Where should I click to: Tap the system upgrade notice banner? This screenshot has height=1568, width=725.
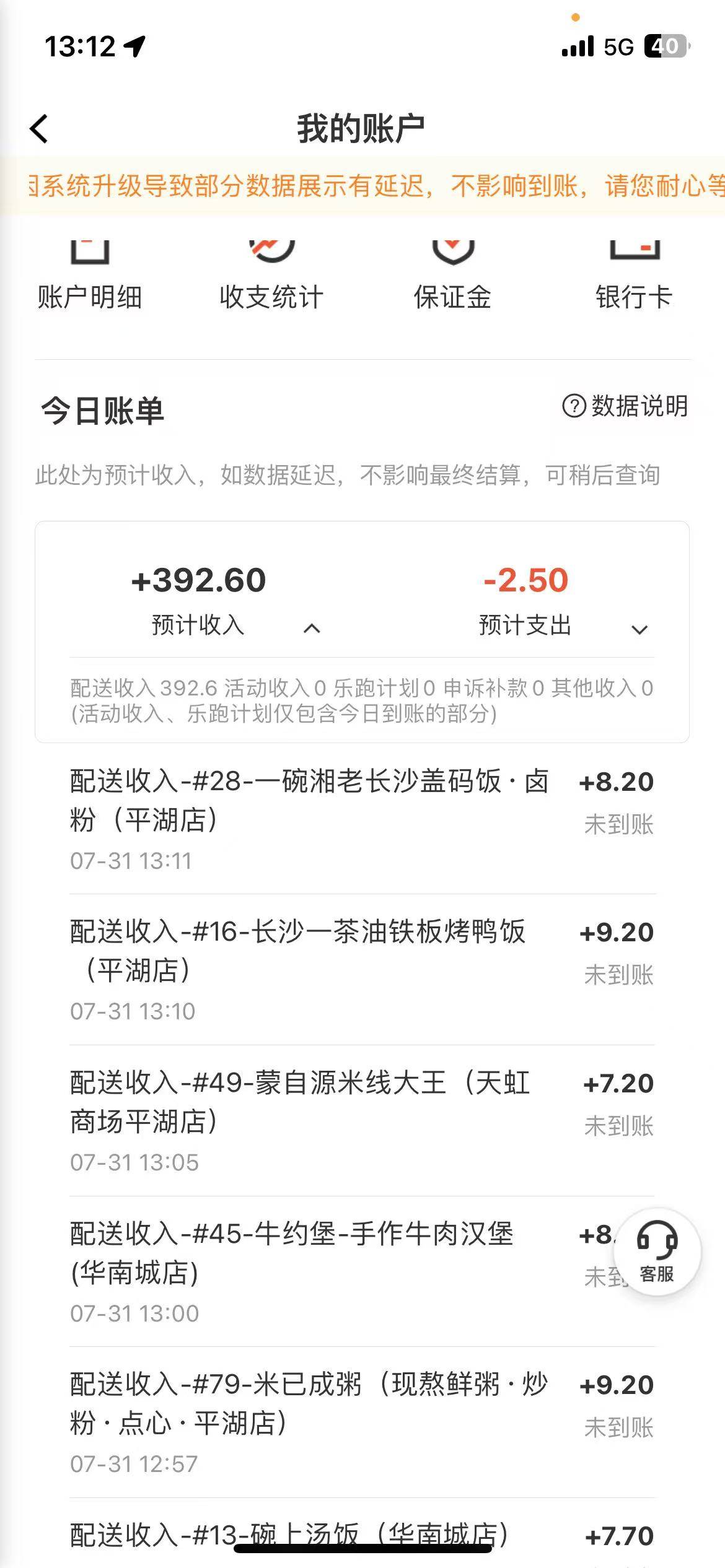click(x=362, y=186)
